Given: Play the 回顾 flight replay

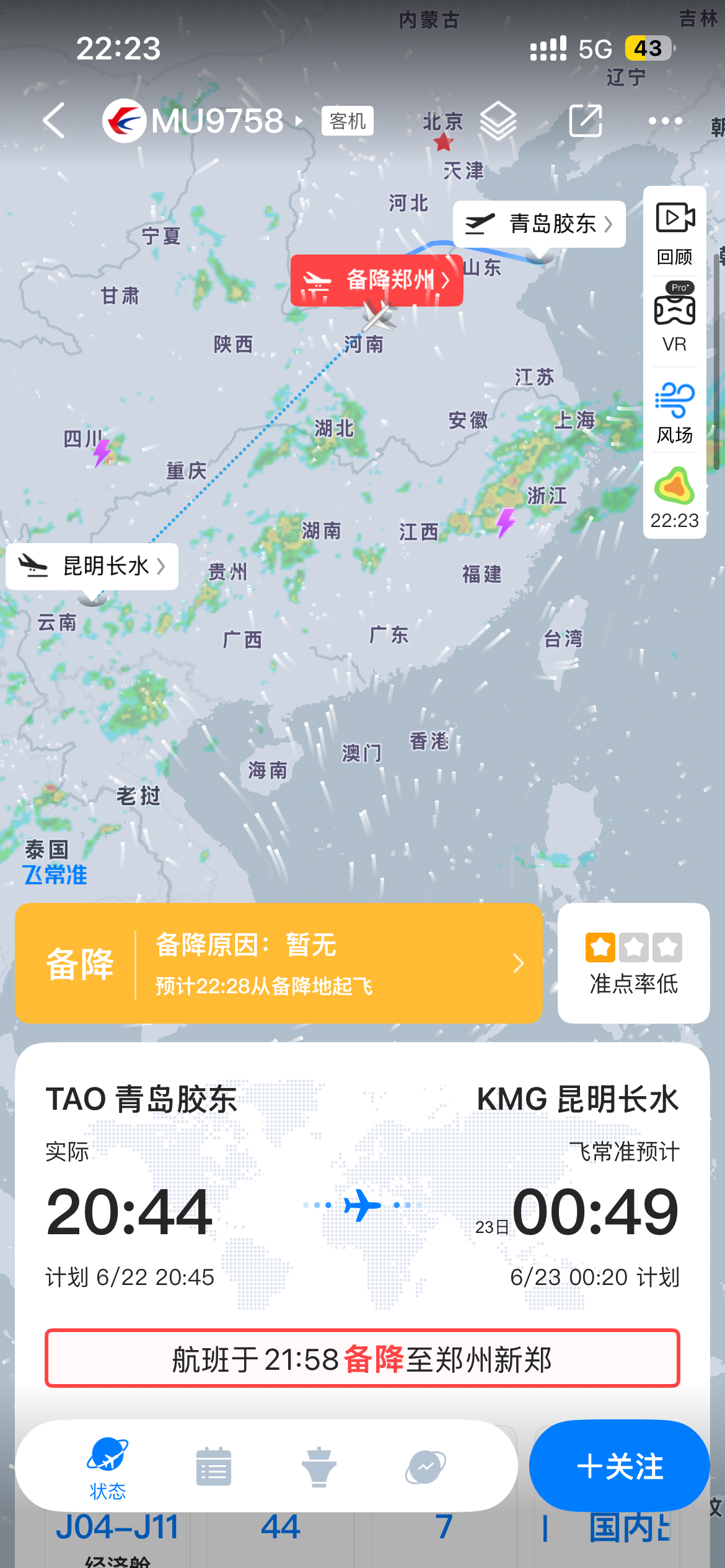Looking at the screenshot, I should [675, 233].
